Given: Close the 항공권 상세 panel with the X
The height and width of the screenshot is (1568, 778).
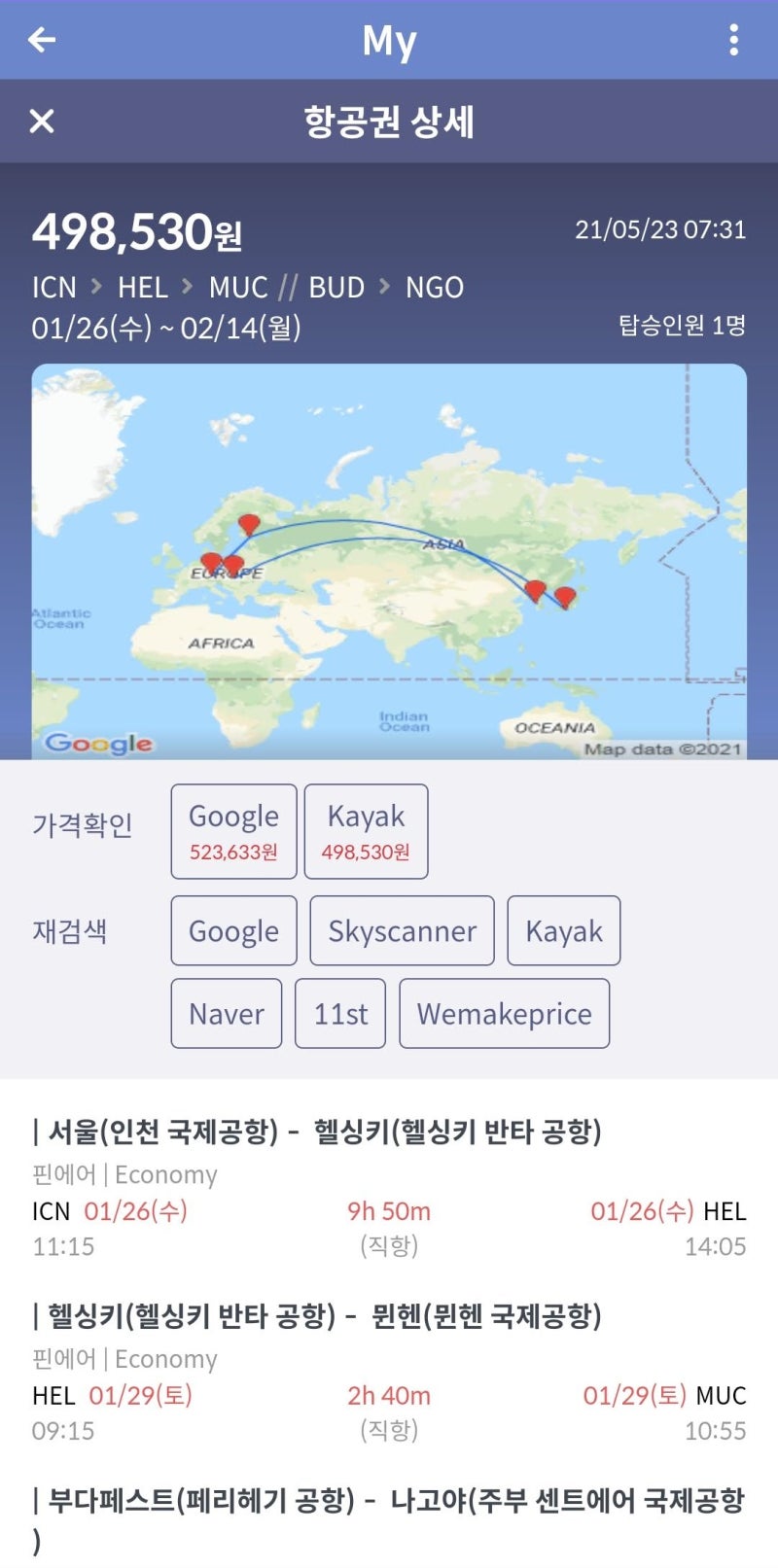Looking at the screenshot, I should [x=39, y=122].
